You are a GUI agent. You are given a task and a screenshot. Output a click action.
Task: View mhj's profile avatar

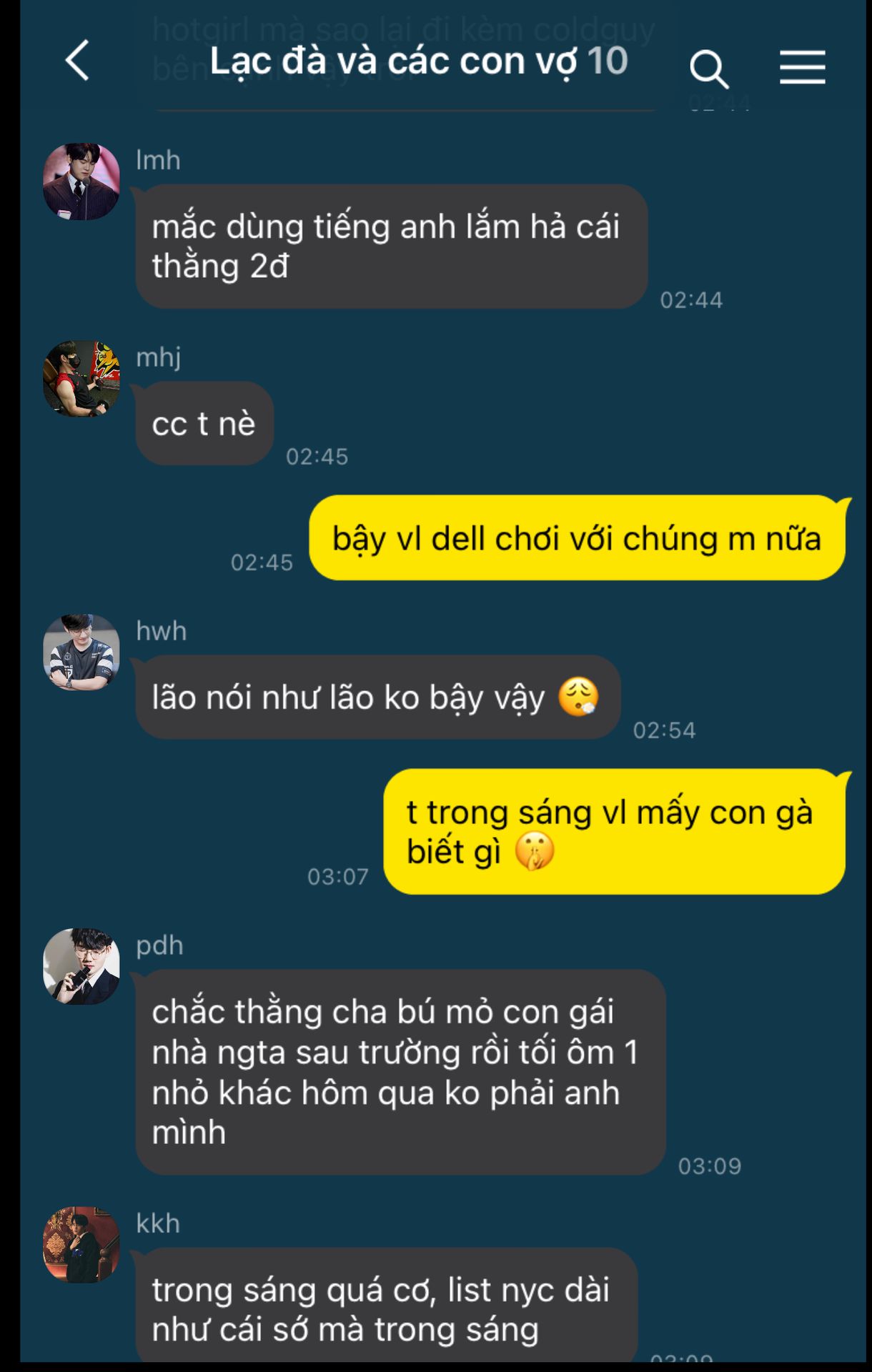click(x=81, y=379)
